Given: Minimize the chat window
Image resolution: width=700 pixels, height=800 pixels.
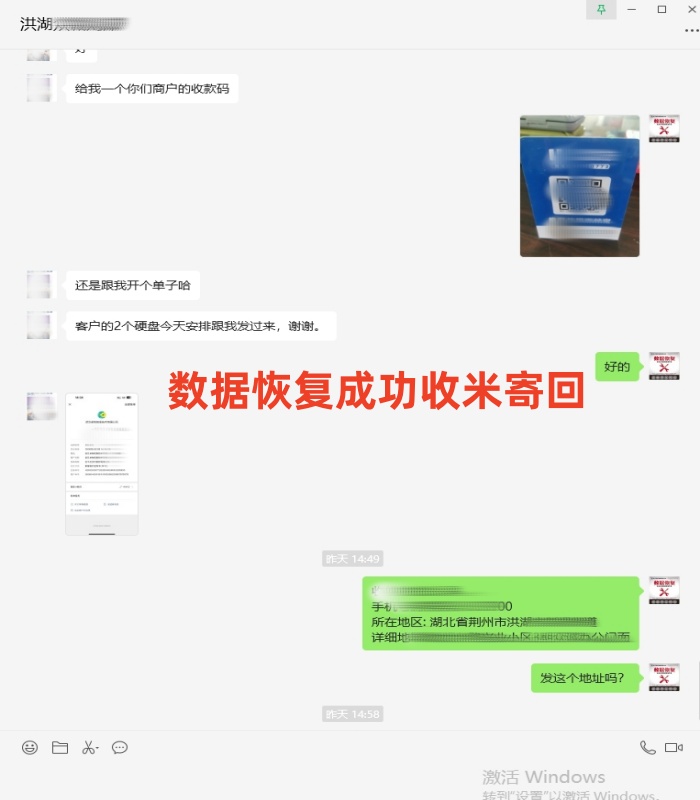Looking at the screenshot, I should (632, 9).
